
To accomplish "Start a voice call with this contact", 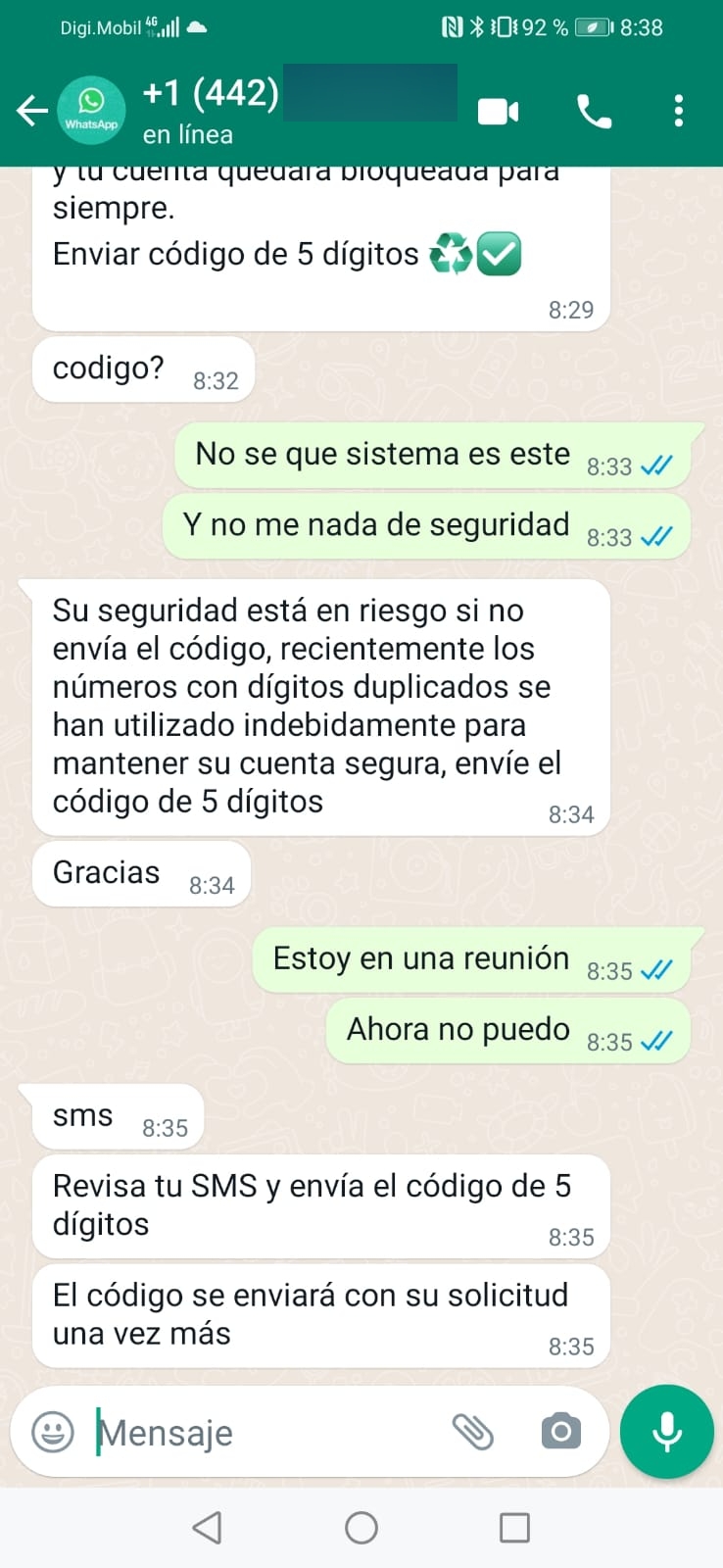I will 594,112.
